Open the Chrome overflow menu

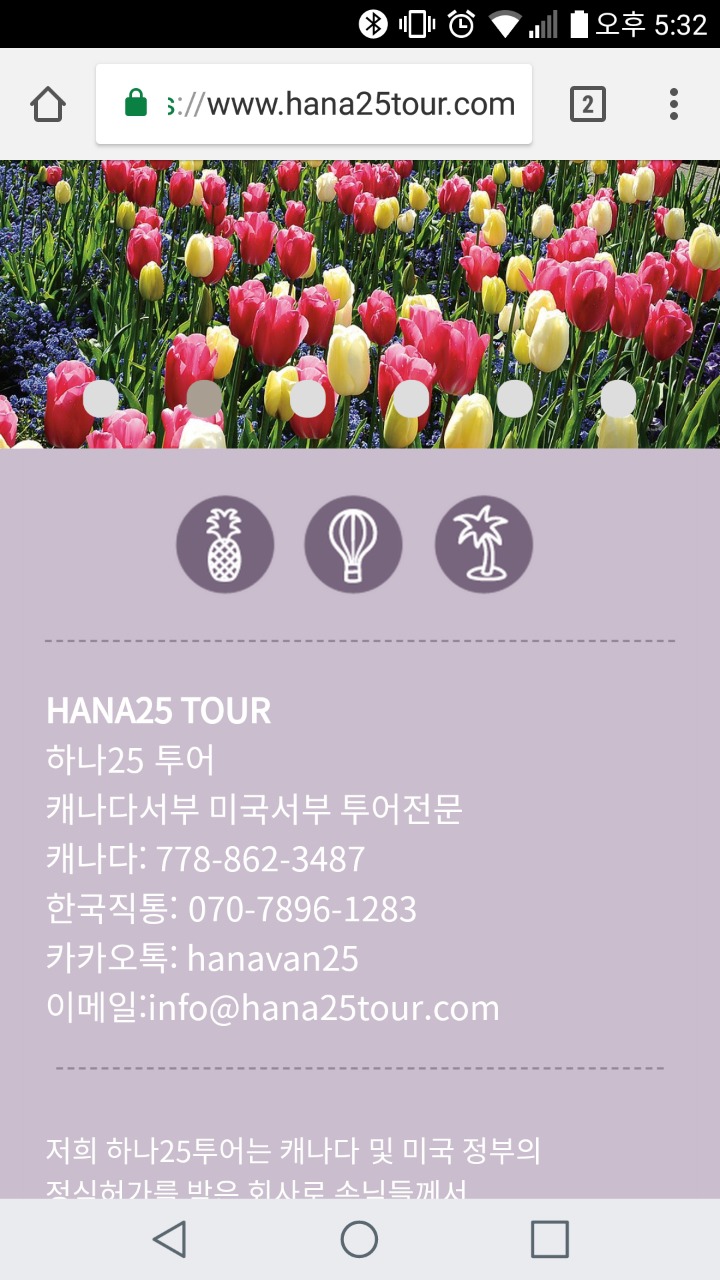tap(673, 104)
